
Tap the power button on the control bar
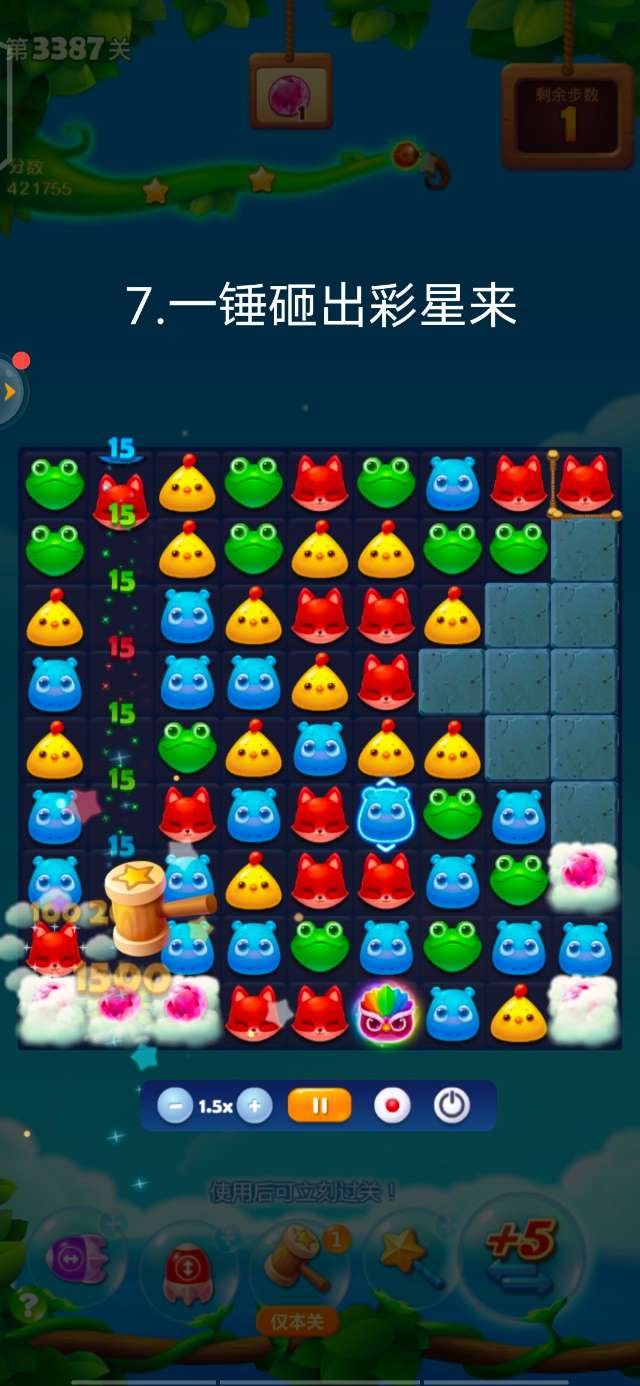pyautogui.click(x=451, y=1106)
